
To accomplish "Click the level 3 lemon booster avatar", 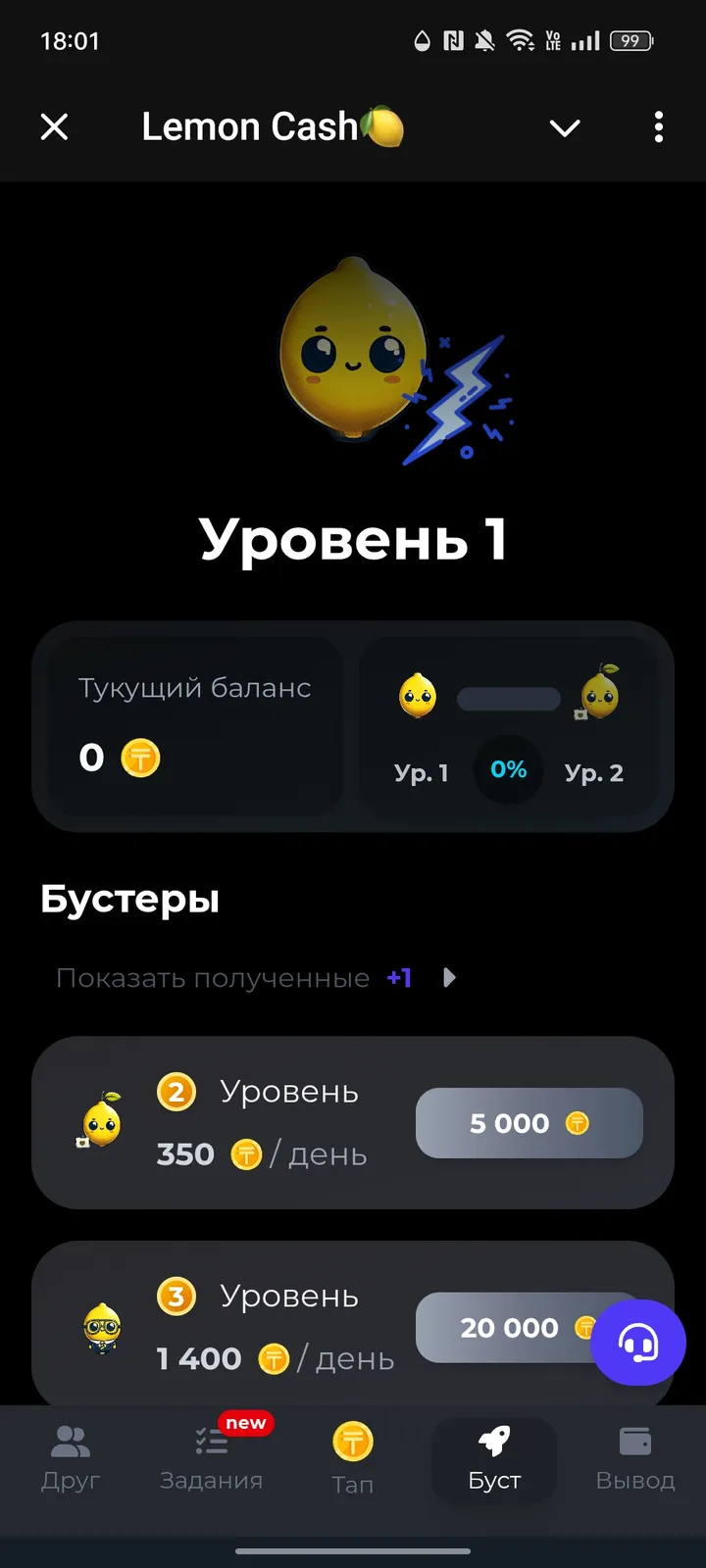I will tap(98, 1328).
